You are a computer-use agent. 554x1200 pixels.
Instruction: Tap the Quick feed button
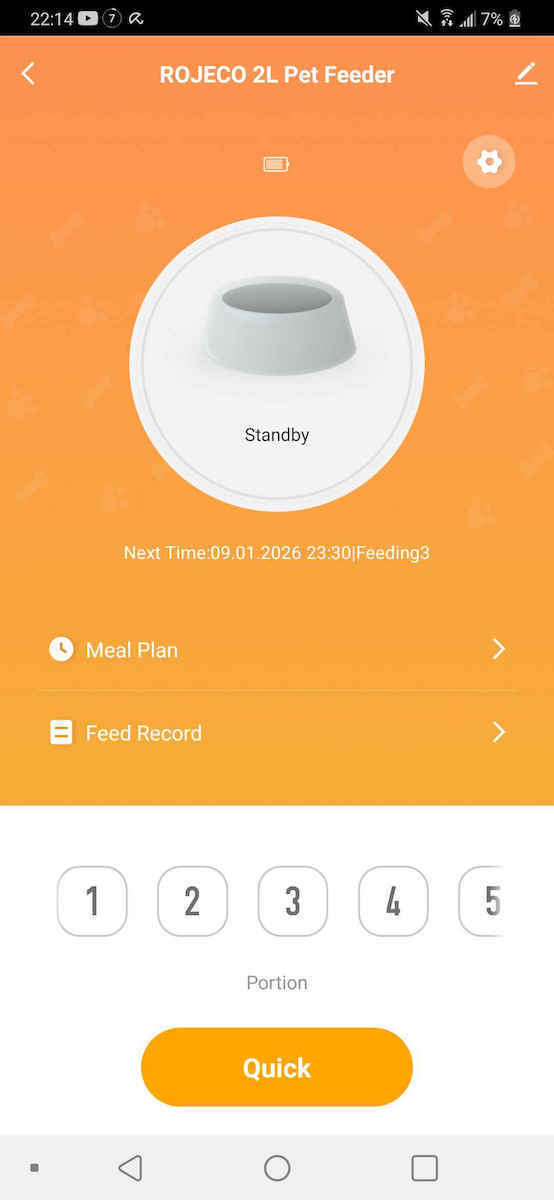coord(277,1067)
